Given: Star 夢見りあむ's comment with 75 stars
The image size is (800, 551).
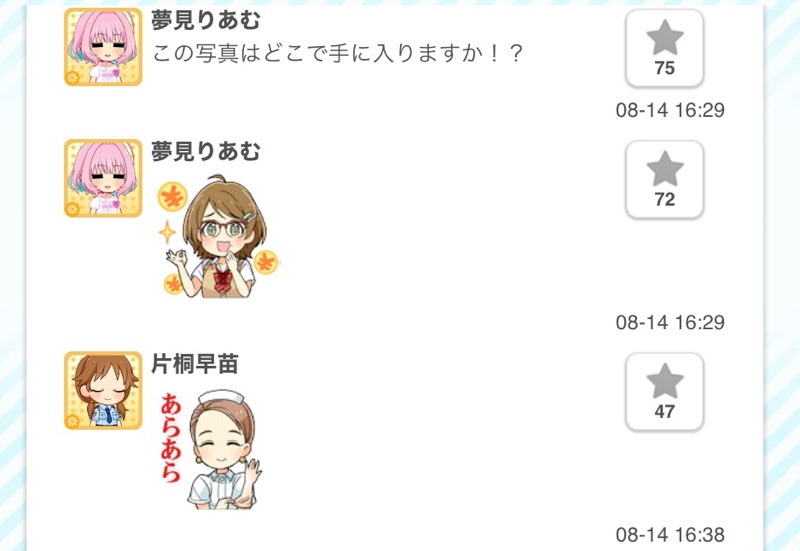Looking at the screenshot, I should click(664, 48).
